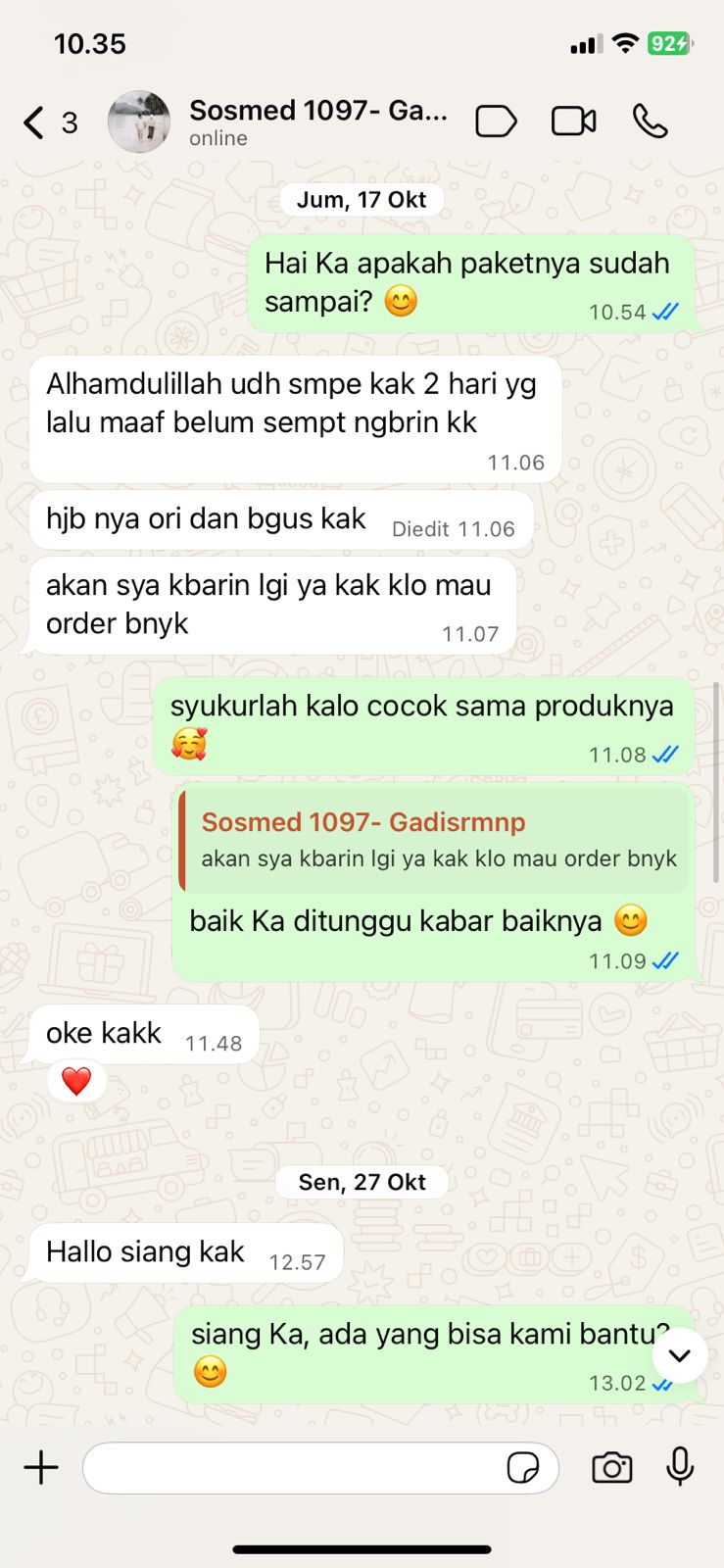The width and height of the screenshot is (724, 1568).
Task: Start a voice call
Action: (x=650, y=122)
